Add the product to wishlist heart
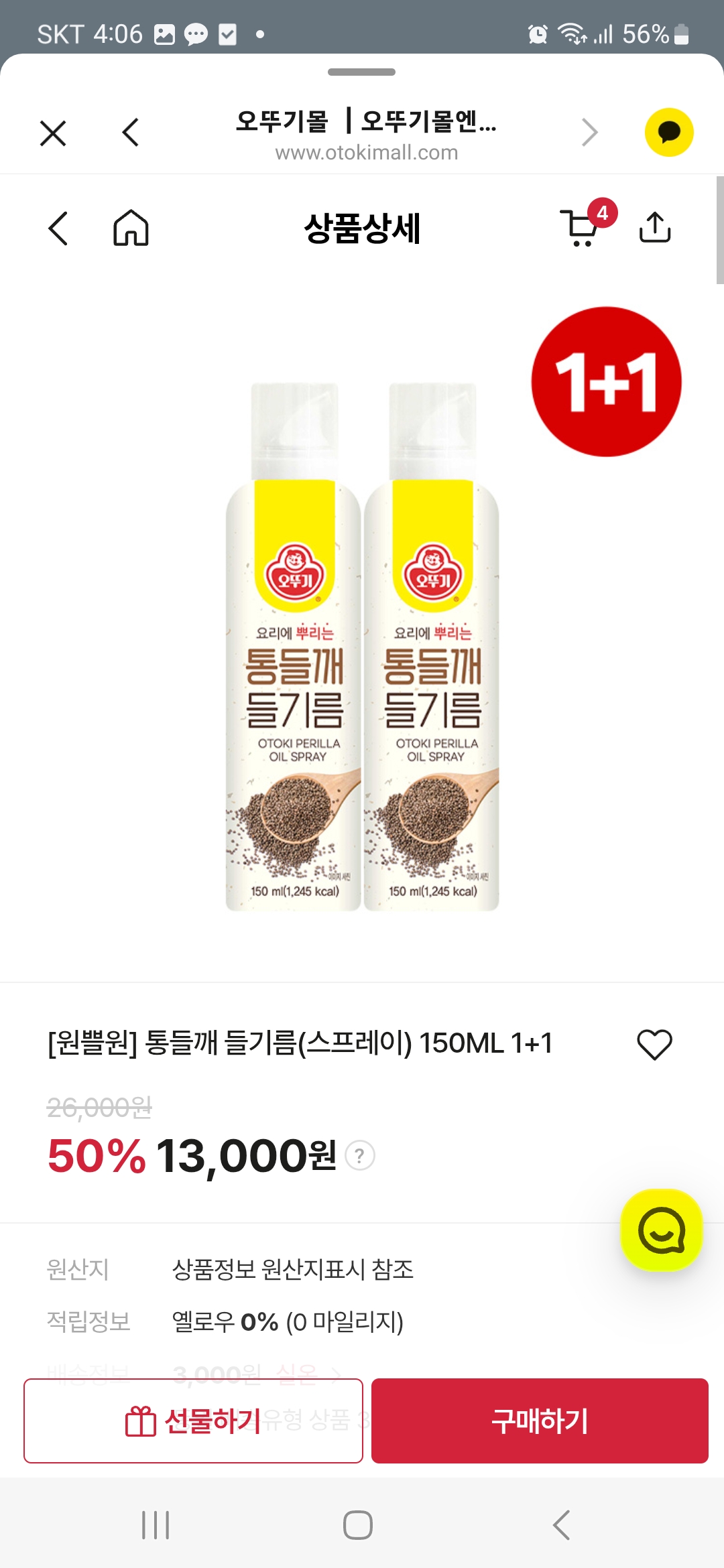724x1568 pixels. [x=654, y=1044]
